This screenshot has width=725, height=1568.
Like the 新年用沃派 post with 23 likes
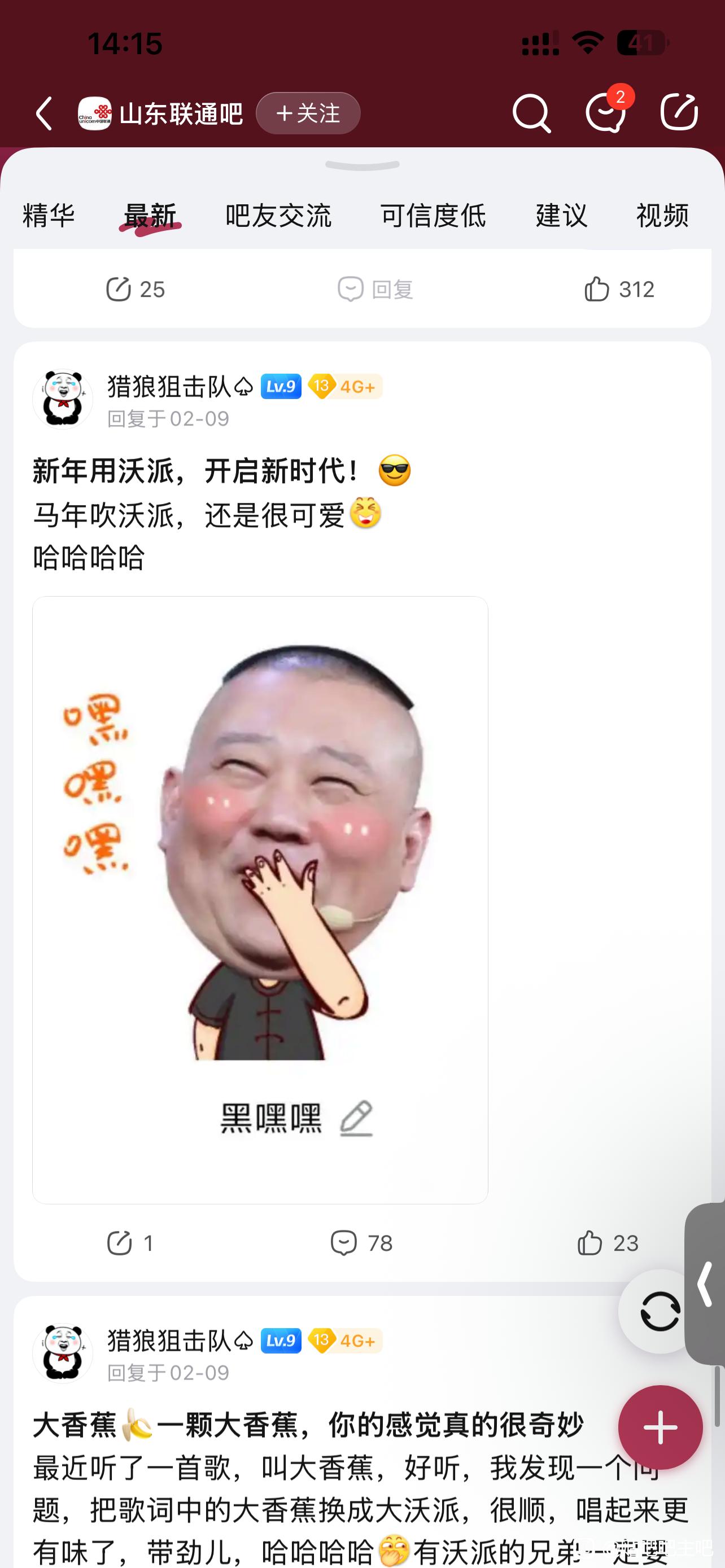(608, 1243)
